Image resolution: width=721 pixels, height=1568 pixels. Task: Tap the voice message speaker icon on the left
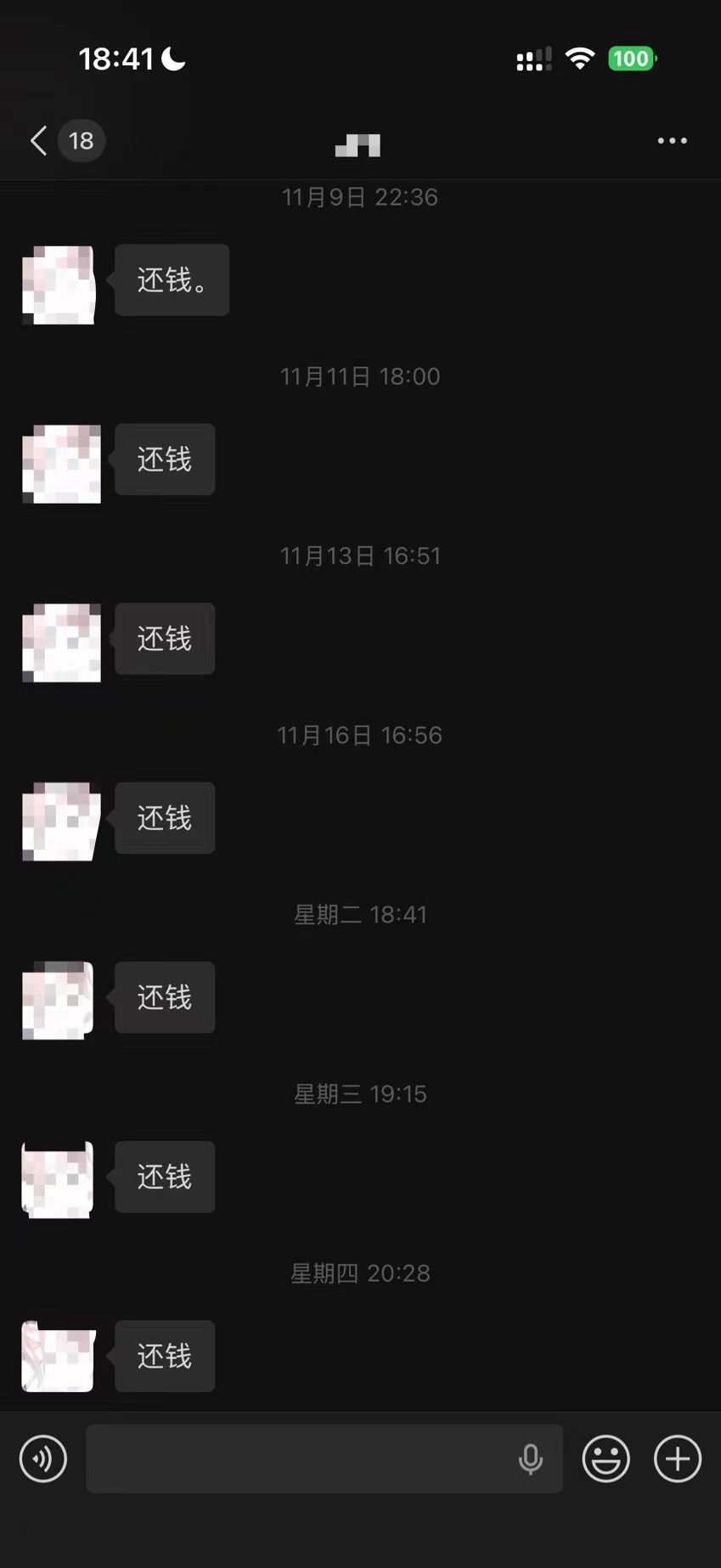pyautogui.click(x=42, y=1458)
